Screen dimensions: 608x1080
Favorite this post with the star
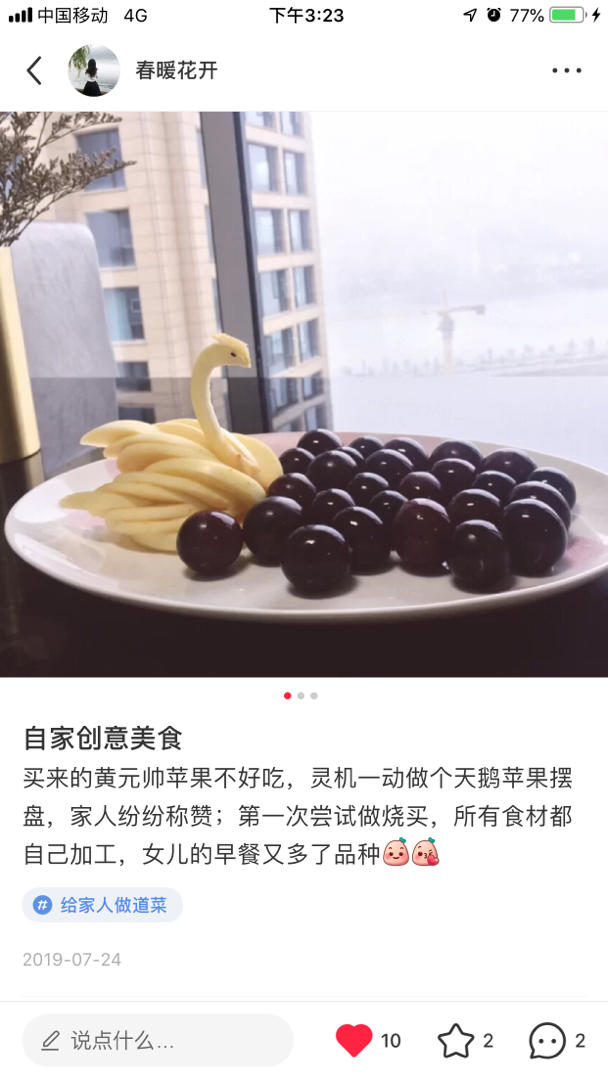coord(456,1041)
